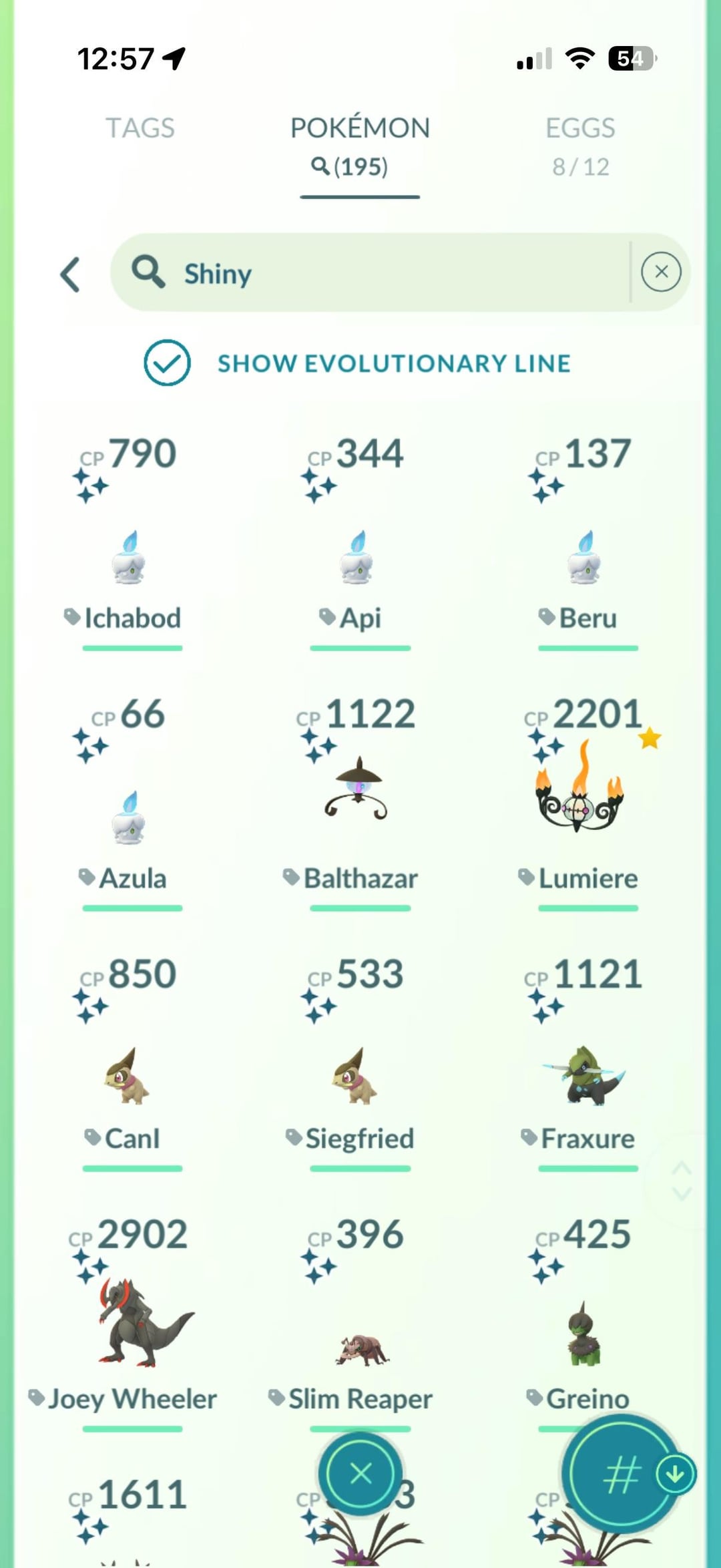Edit the Shiny search field
721x1568 pixels.
point(374,273)
